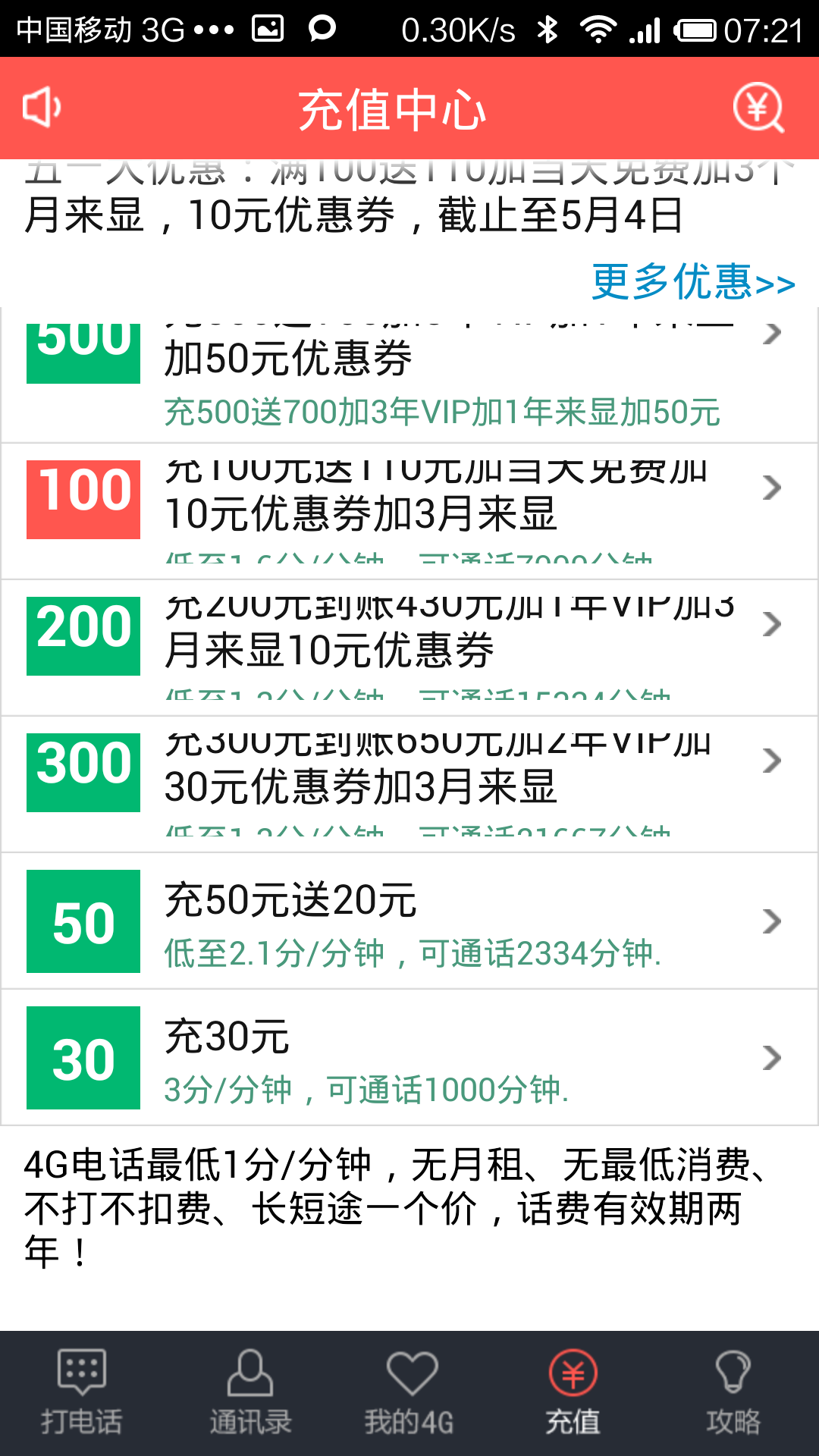This screenshot has height=1456, width=819.
Task: Tap the speaker announcement icon
Action: point(42,107)
